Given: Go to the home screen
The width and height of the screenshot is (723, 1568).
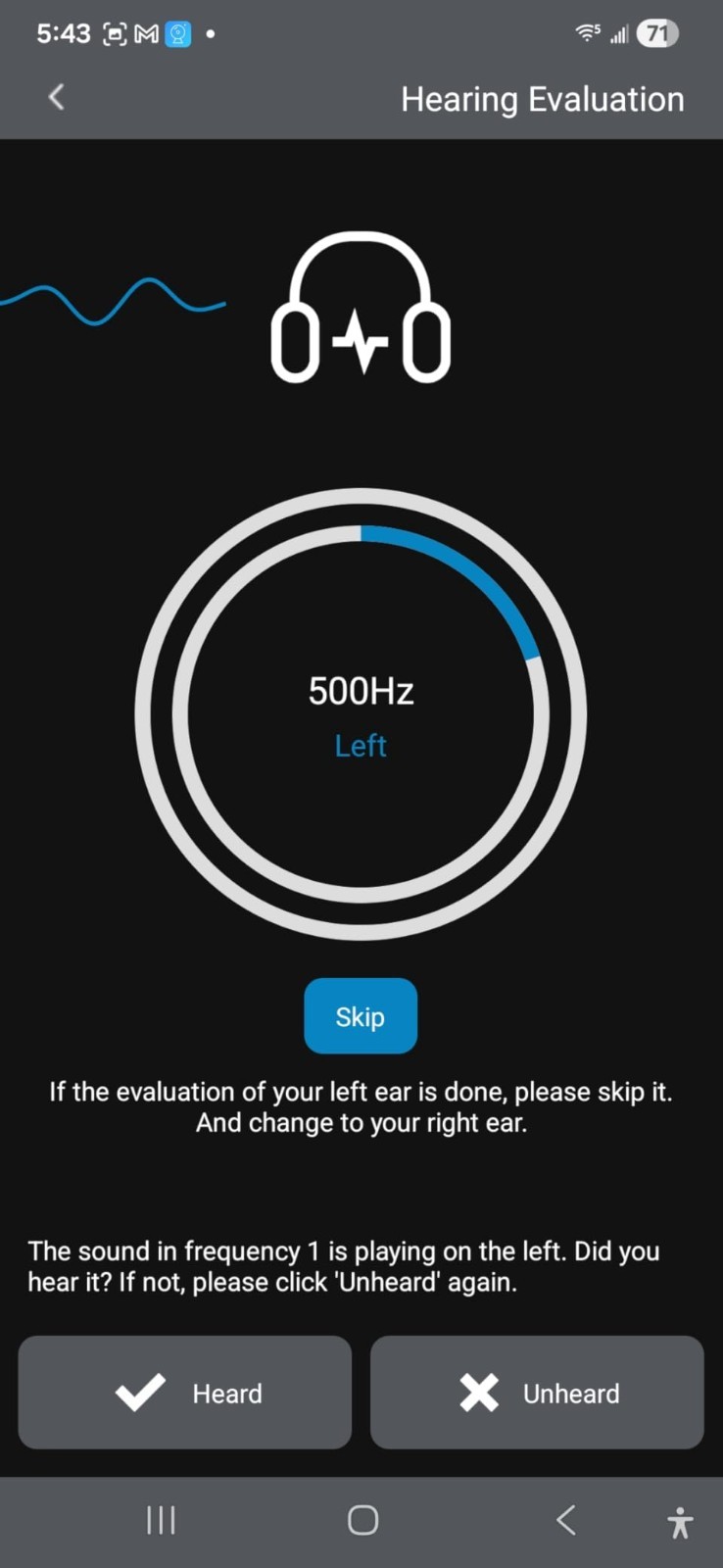Looking at the screenshot, I should coord(362,1521).
